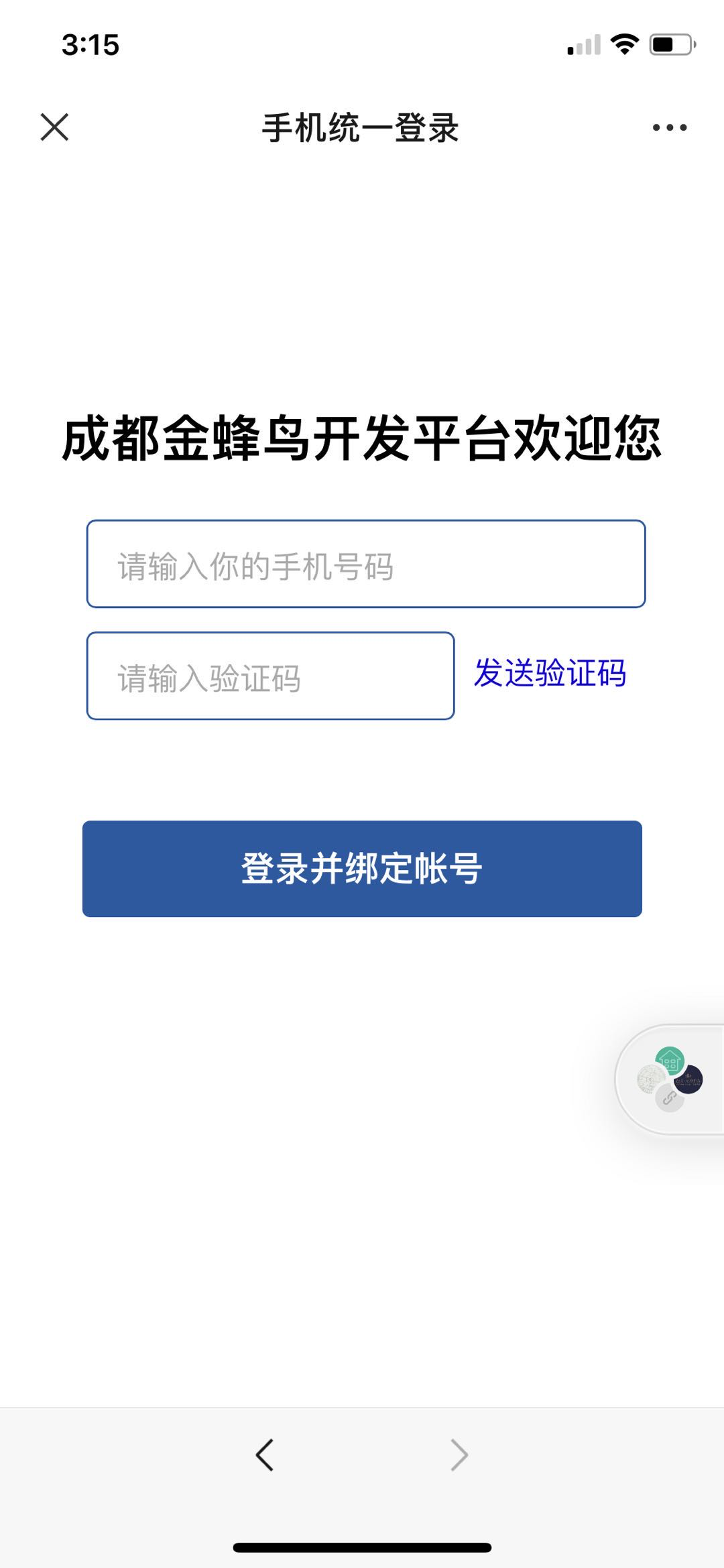Close the login page with the X

[x=54, y=127]
